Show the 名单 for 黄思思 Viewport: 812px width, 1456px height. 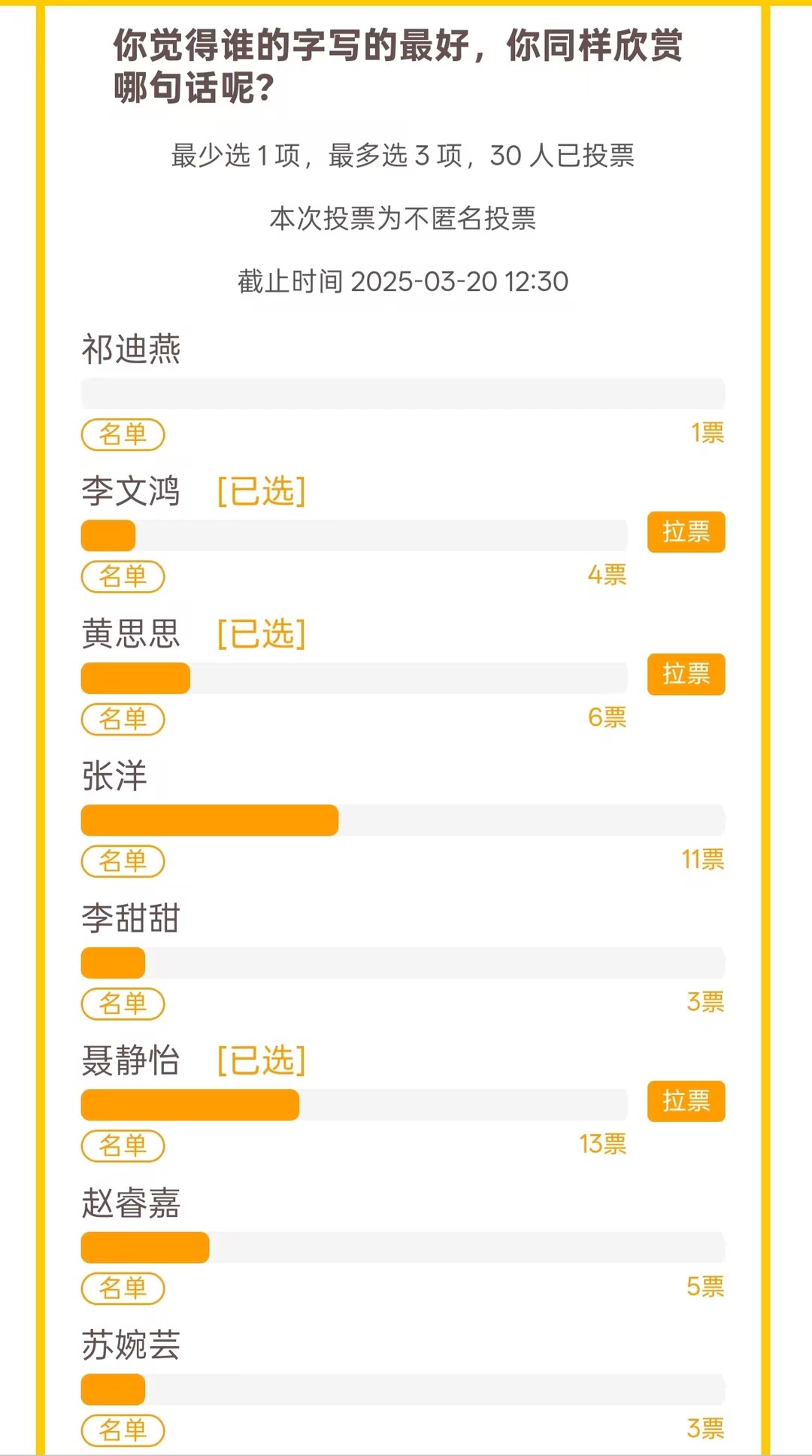tap(123, 719)
